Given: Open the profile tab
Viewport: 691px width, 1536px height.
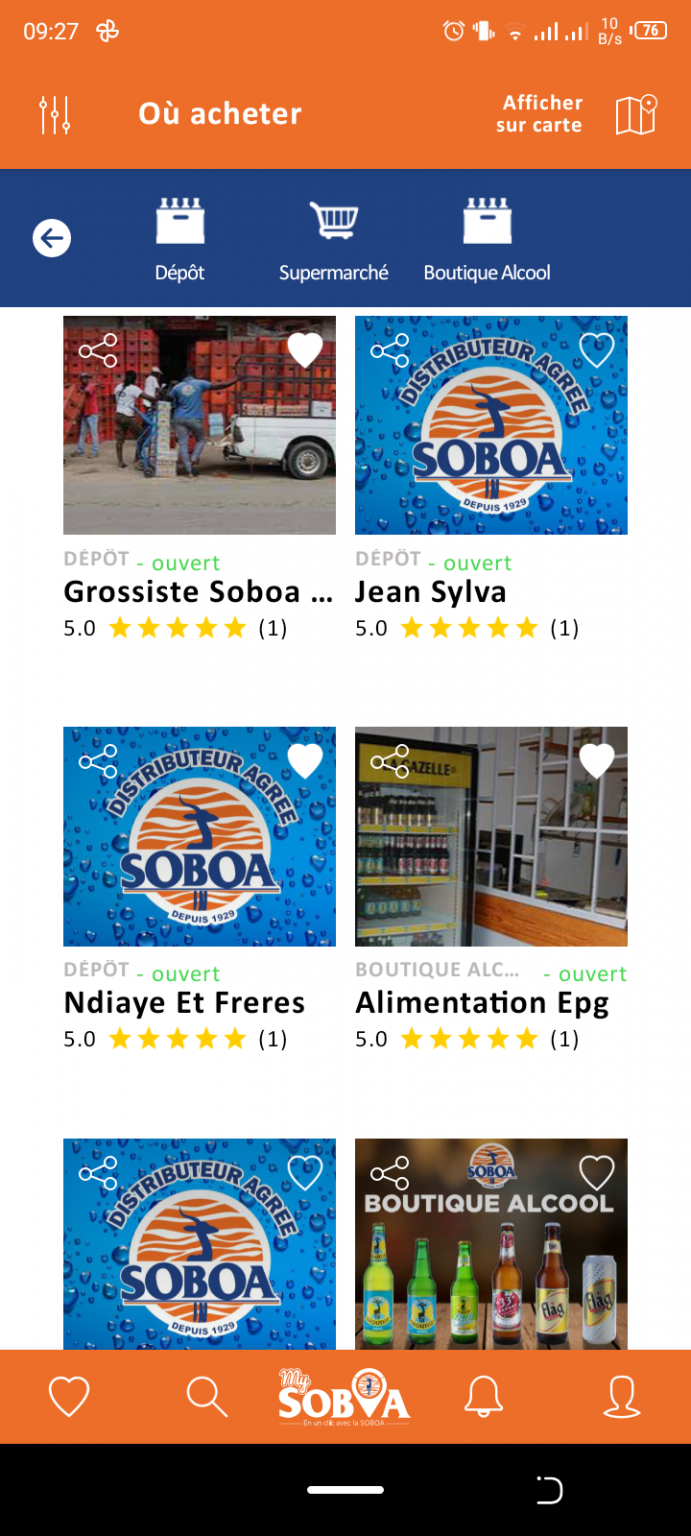Looking at the screenshot, I should [621, 1396].
